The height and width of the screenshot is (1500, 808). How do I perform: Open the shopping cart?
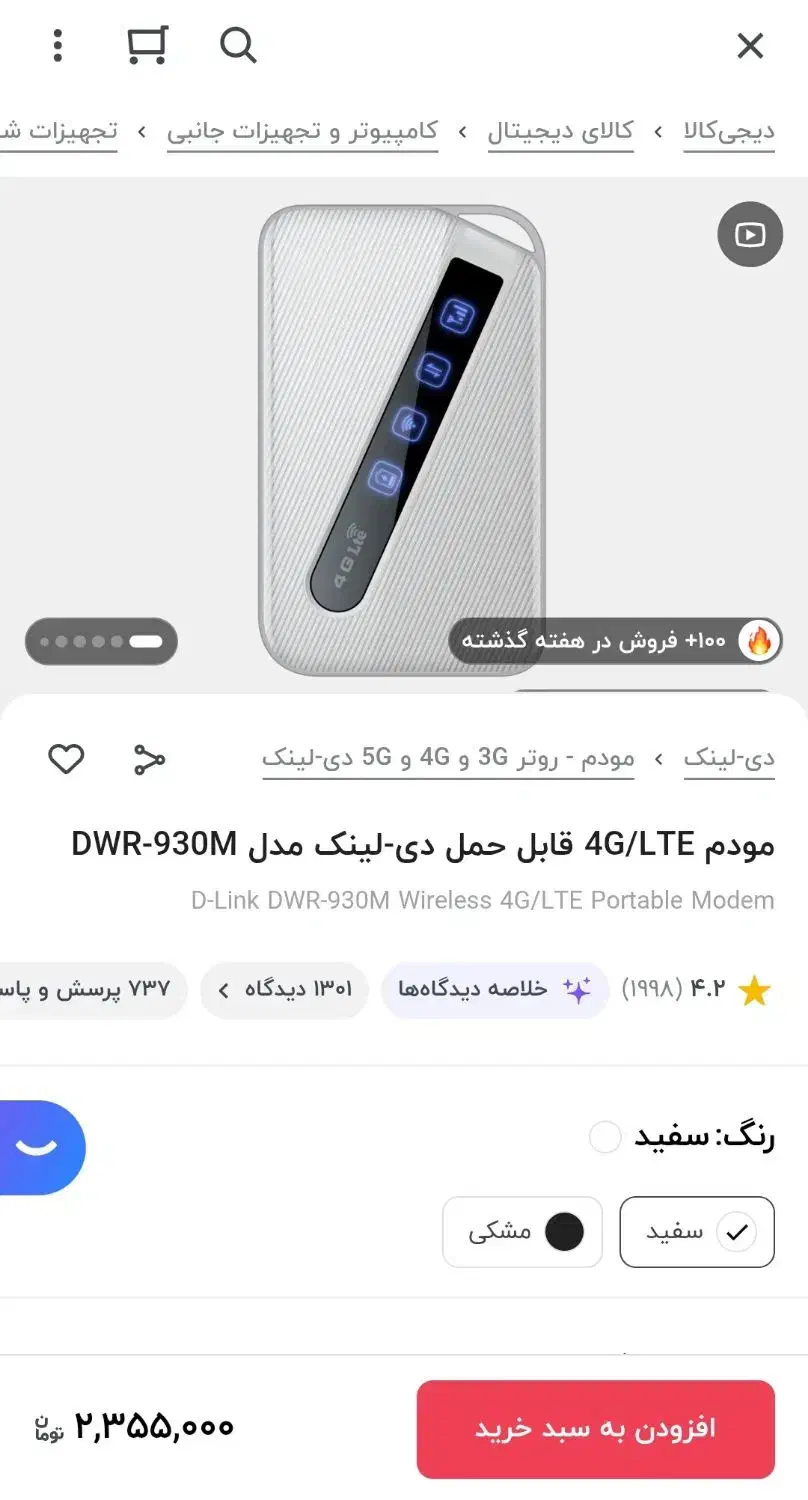147,46
